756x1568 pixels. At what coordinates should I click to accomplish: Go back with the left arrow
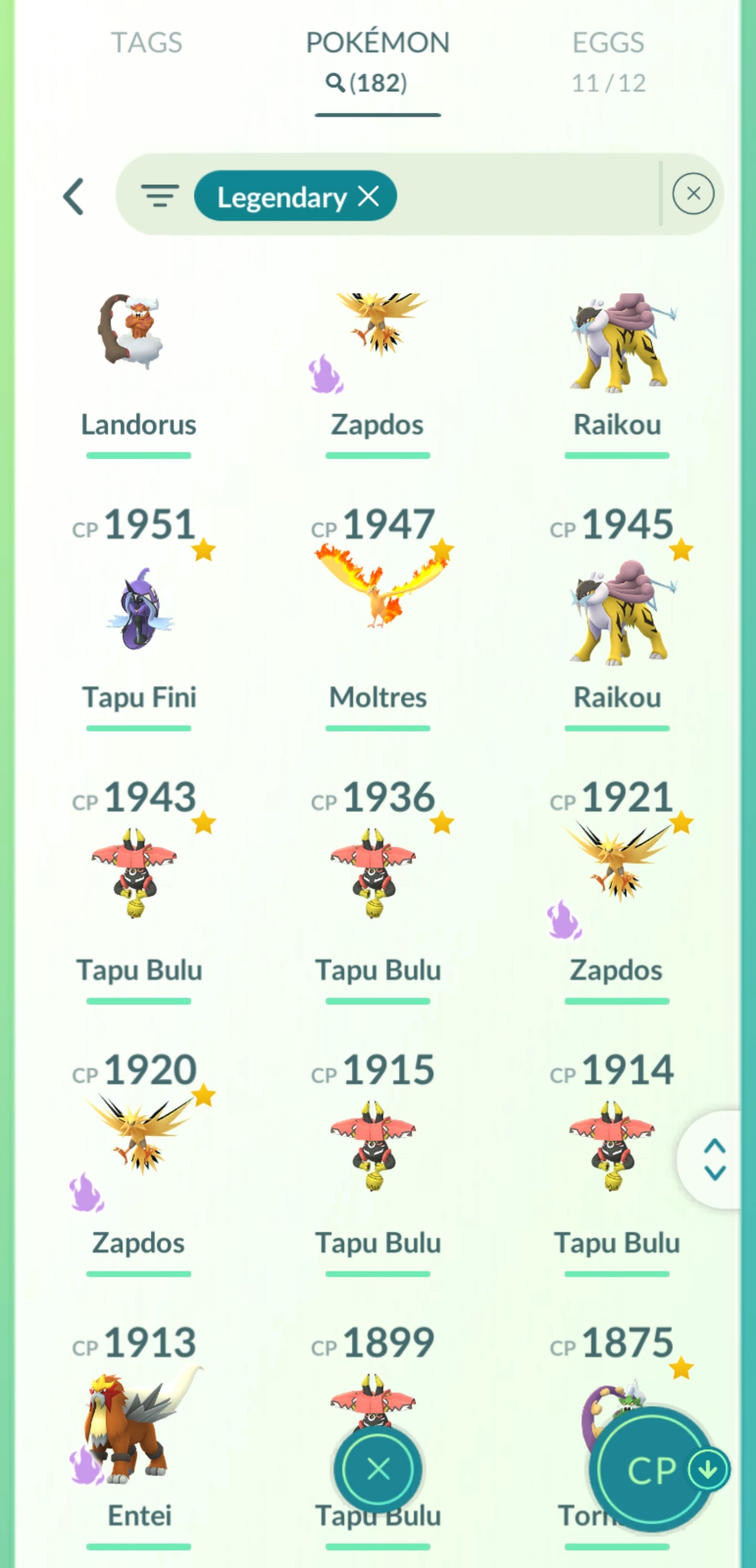tap(73, 196)
